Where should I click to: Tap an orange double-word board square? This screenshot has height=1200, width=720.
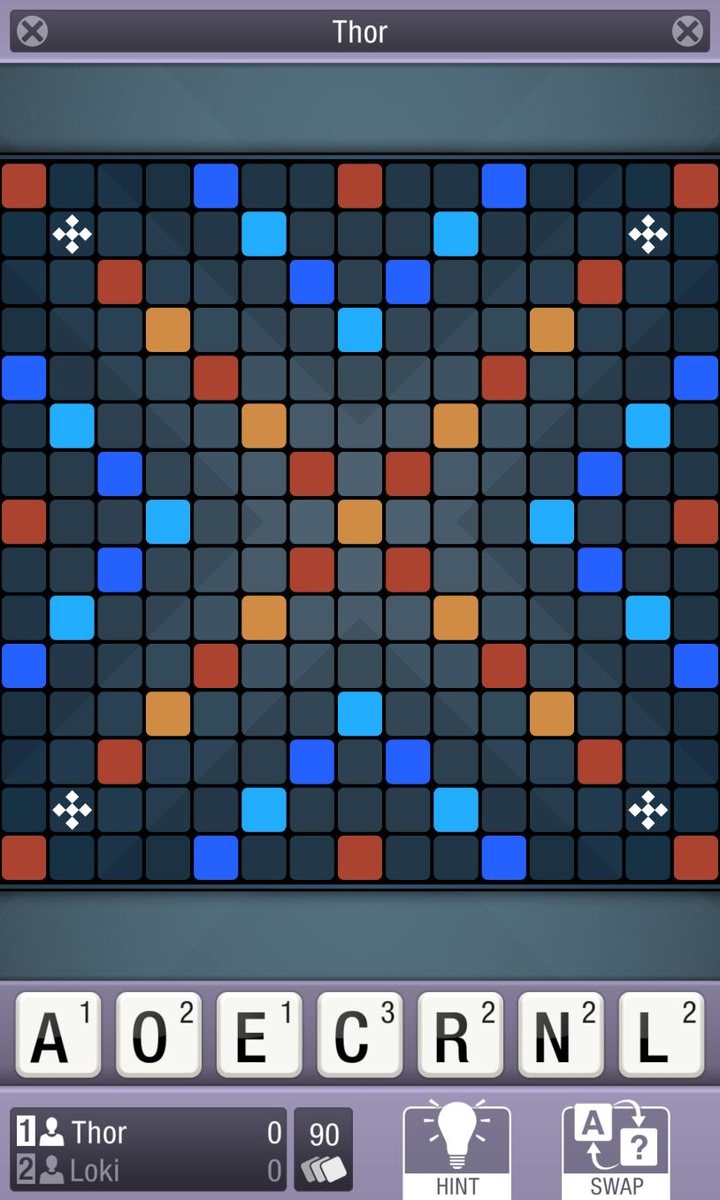(168, 329)
